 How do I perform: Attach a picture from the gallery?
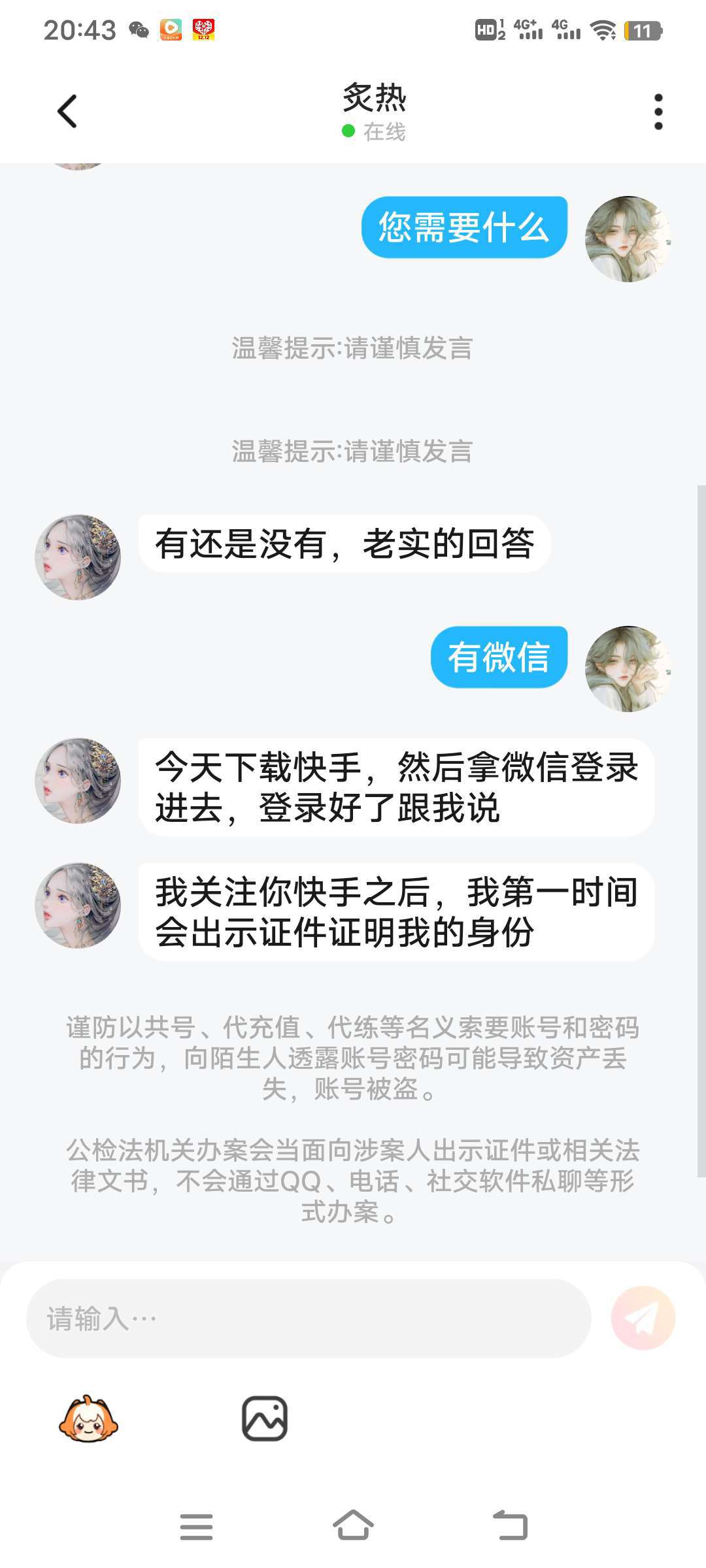(265, 1419)
